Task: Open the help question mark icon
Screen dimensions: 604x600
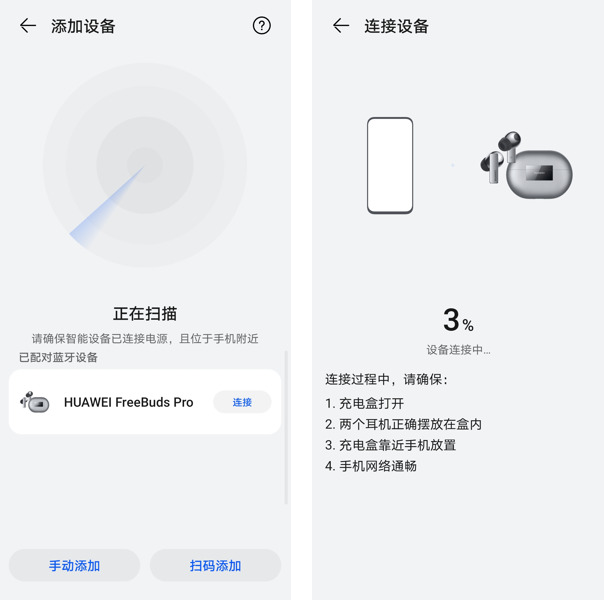Action: 261,26
